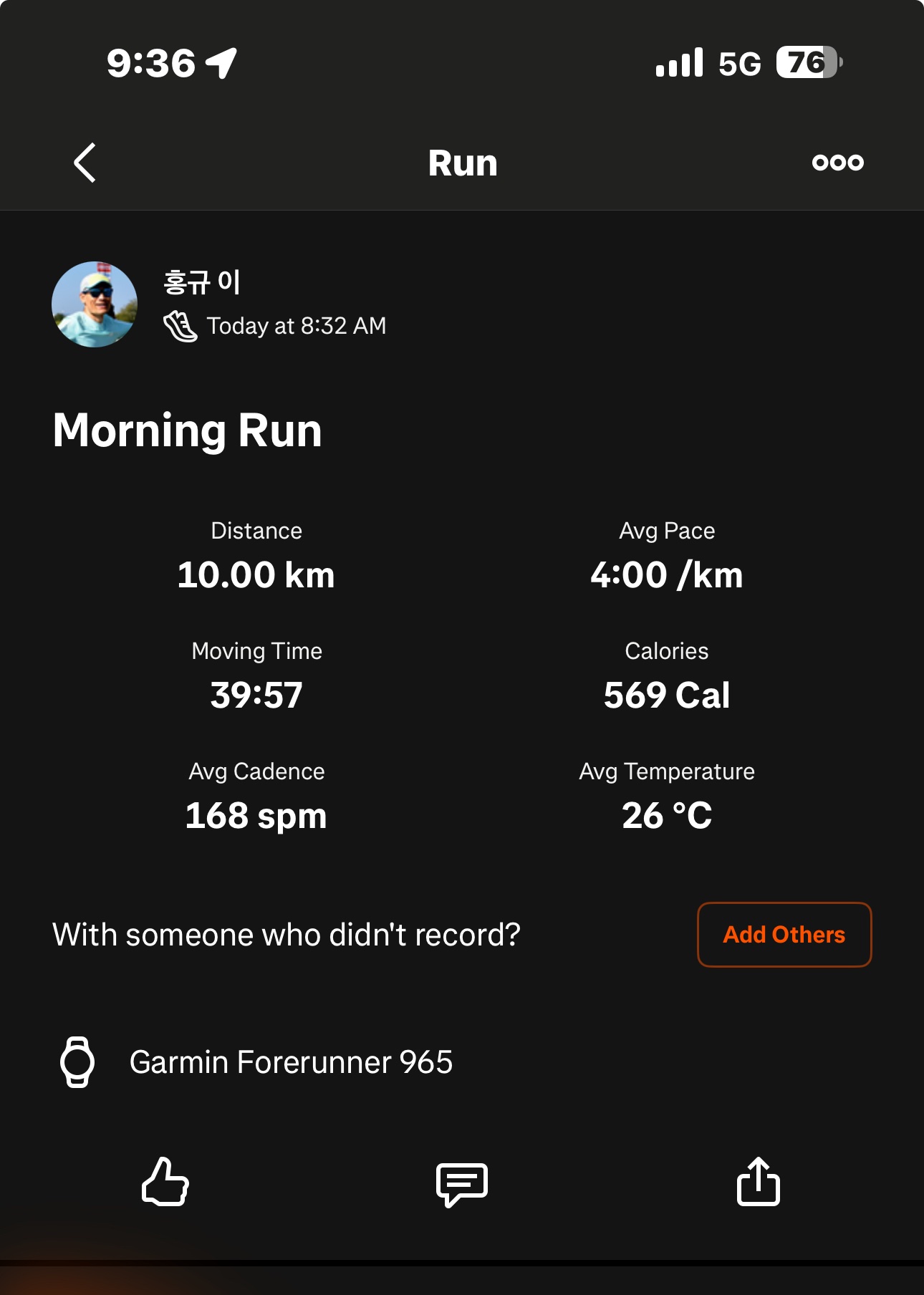Click the Run header title
Image resolution: width=924 pixels, height=1295 pixels.
(x=462, y=162)
